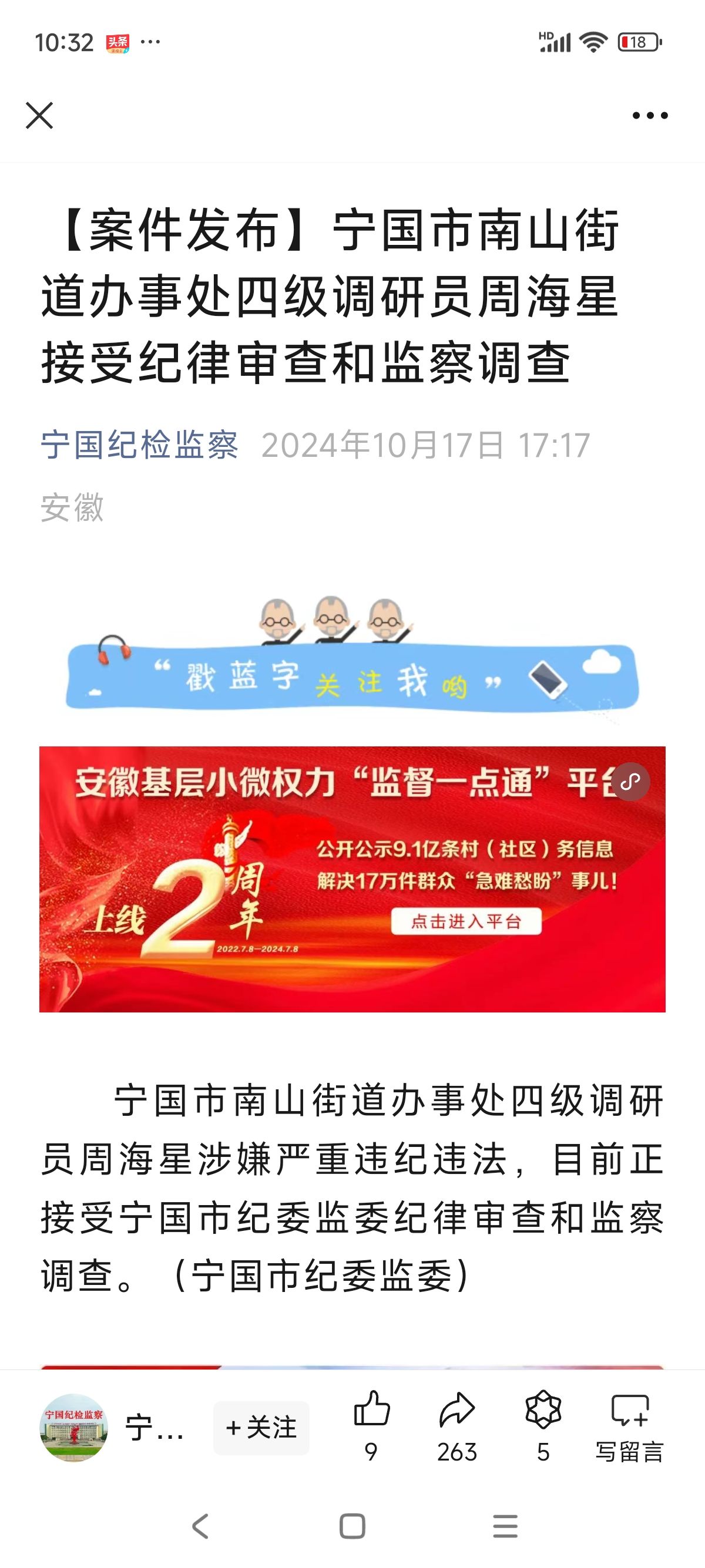Open the three-dot overflow menu
The height and width of the screenshot is (1568, 705).
click(x=650, y=116)
